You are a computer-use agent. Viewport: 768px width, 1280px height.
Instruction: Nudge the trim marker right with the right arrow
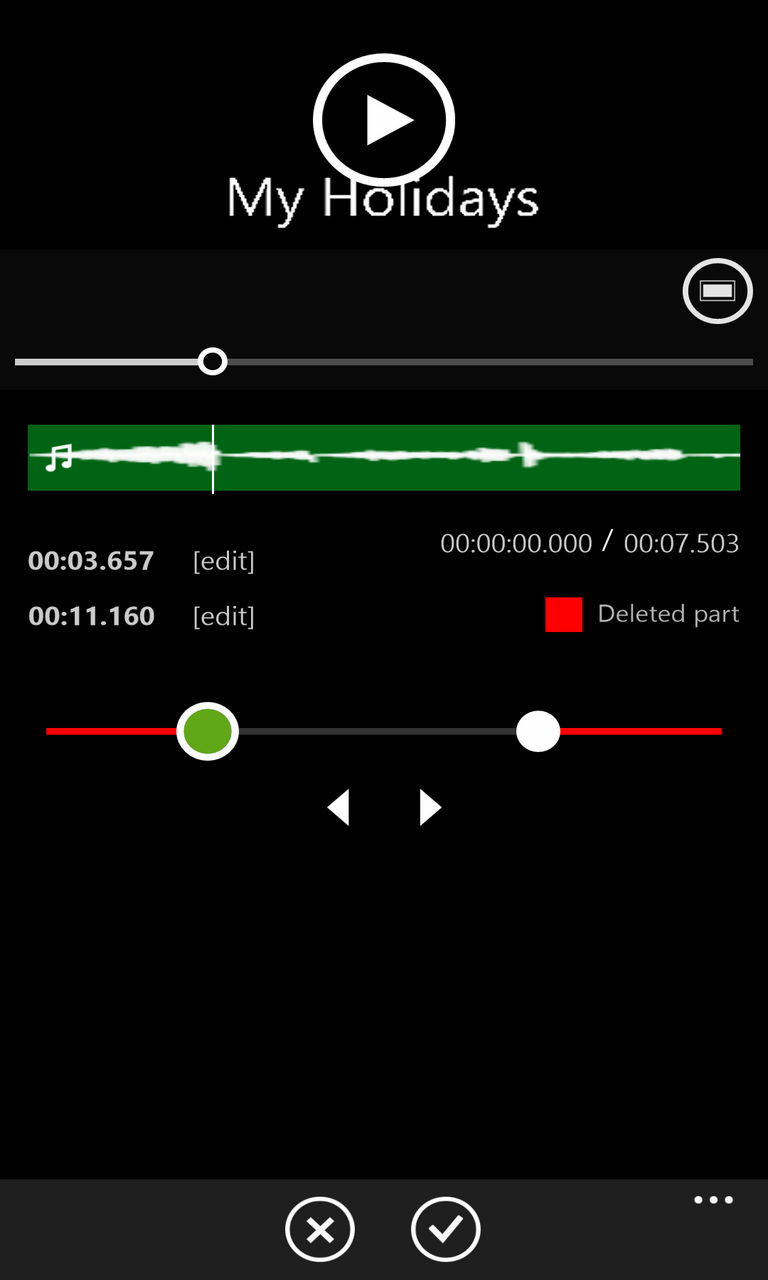point(428,806)
